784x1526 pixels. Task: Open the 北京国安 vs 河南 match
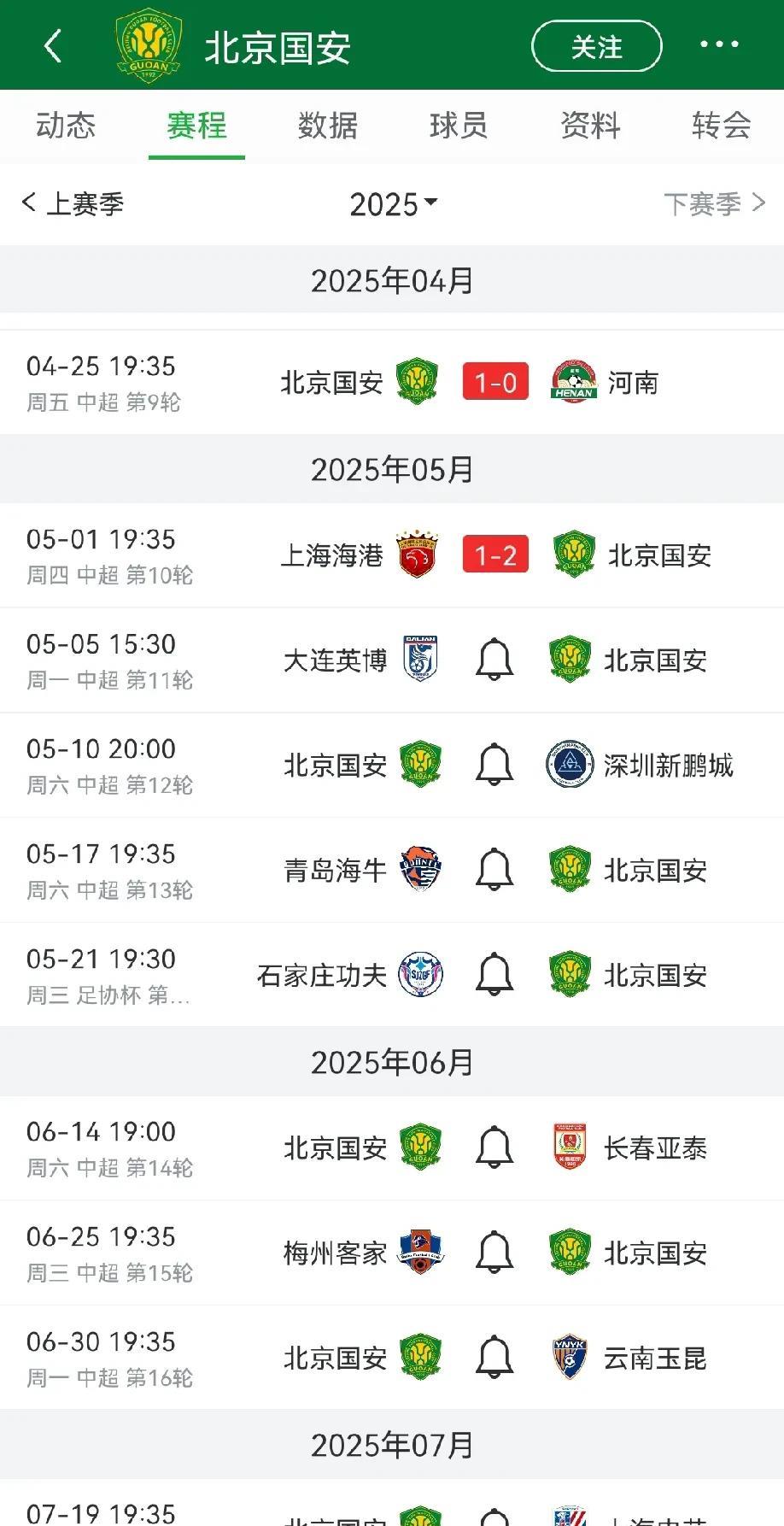(392, 383)
